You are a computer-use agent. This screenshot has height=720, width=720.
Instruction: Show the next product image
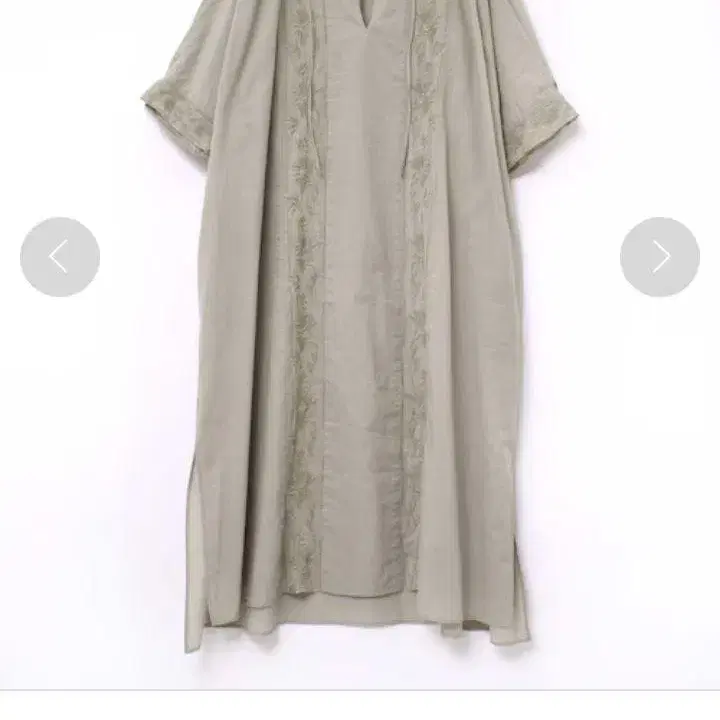point(660,257)
